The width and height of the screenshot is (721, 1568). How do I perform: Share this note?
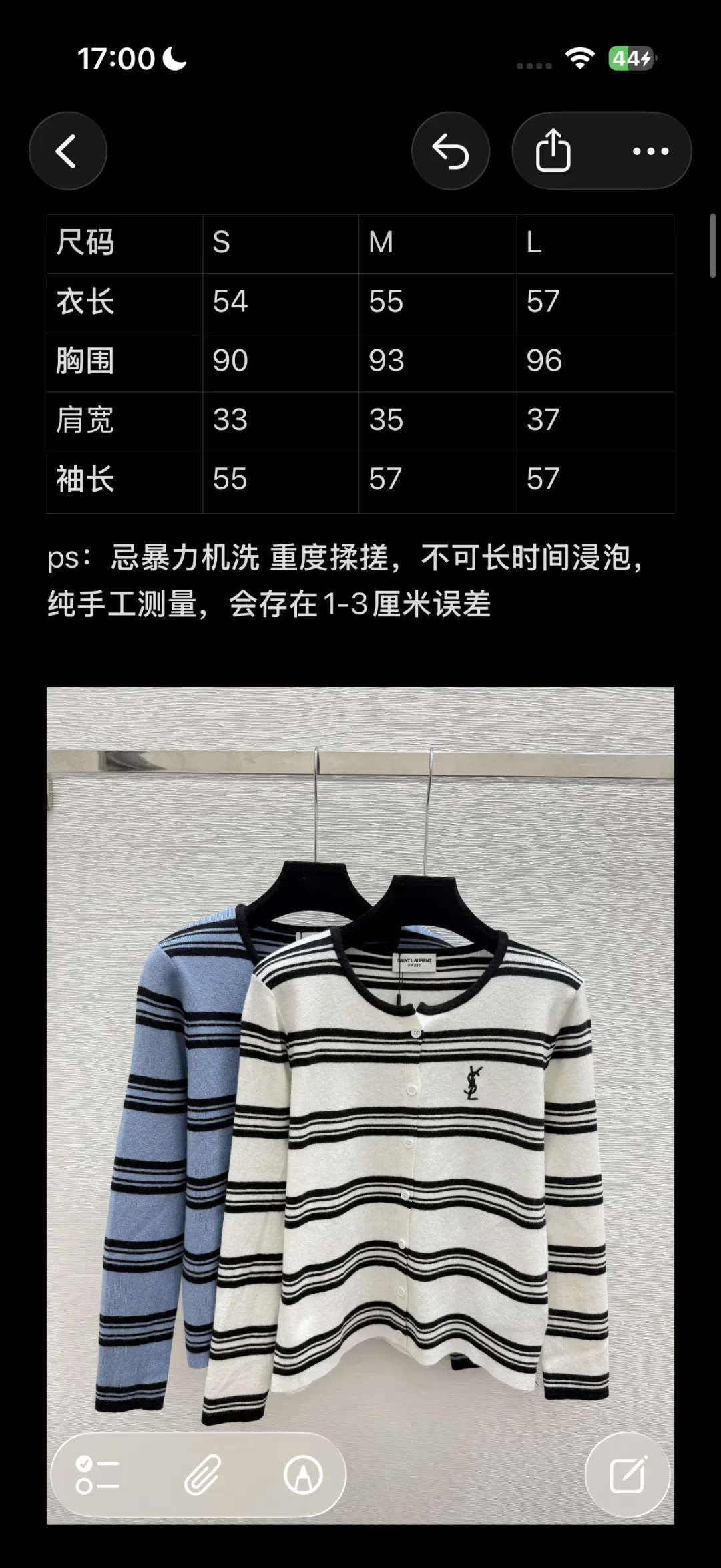553,151
